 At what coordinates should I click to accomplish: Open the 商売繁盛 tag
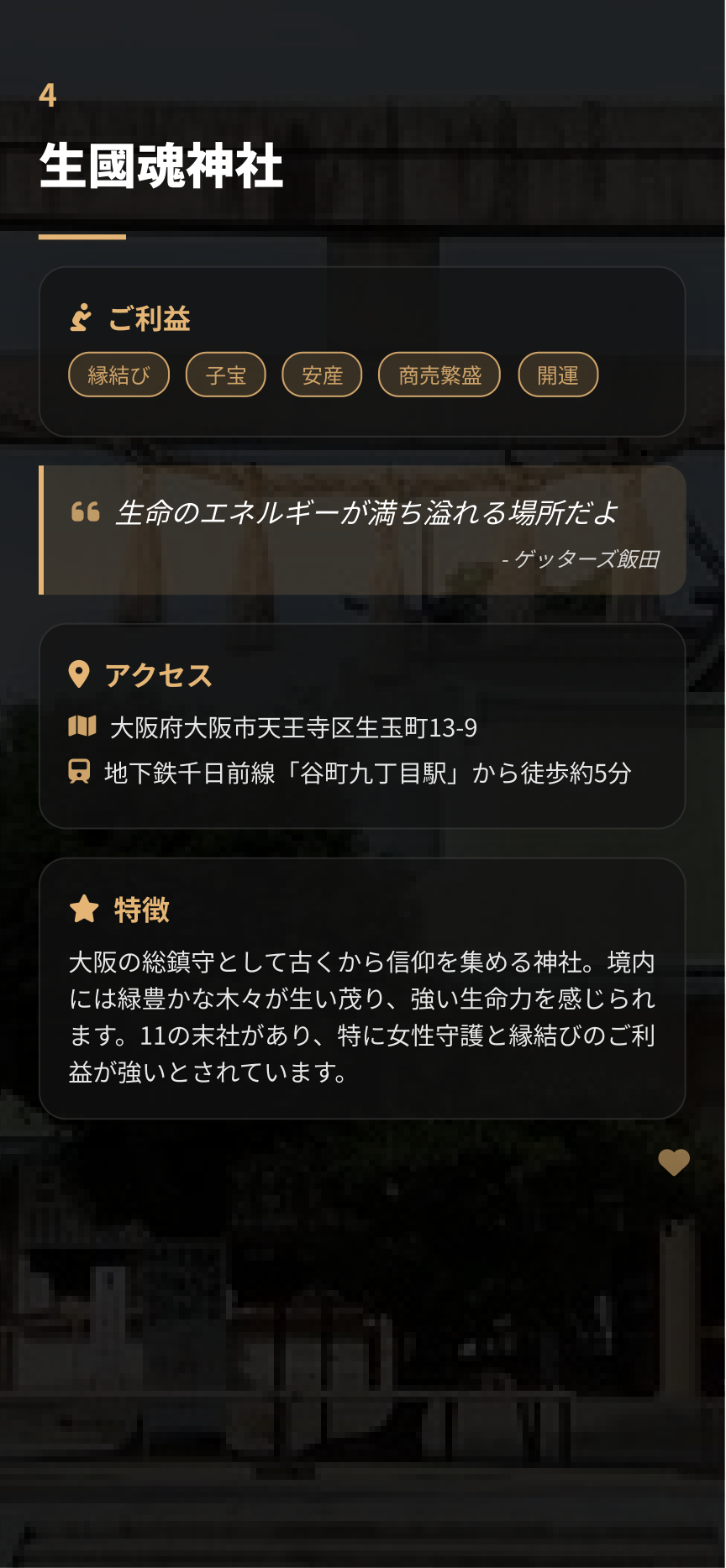(x=439, y=375)
